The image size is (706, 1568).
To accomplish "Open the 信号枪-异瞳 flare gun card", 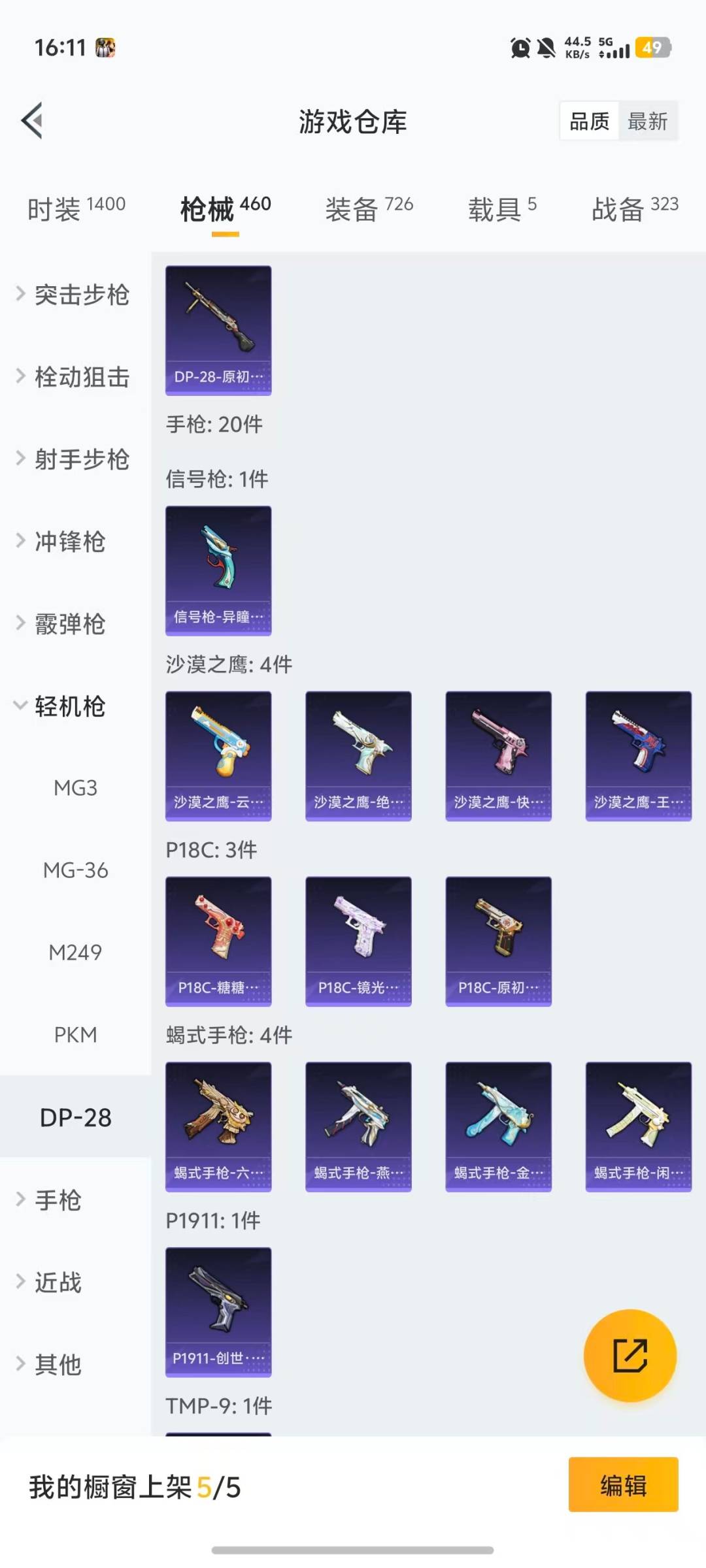I will pos(218,568).
